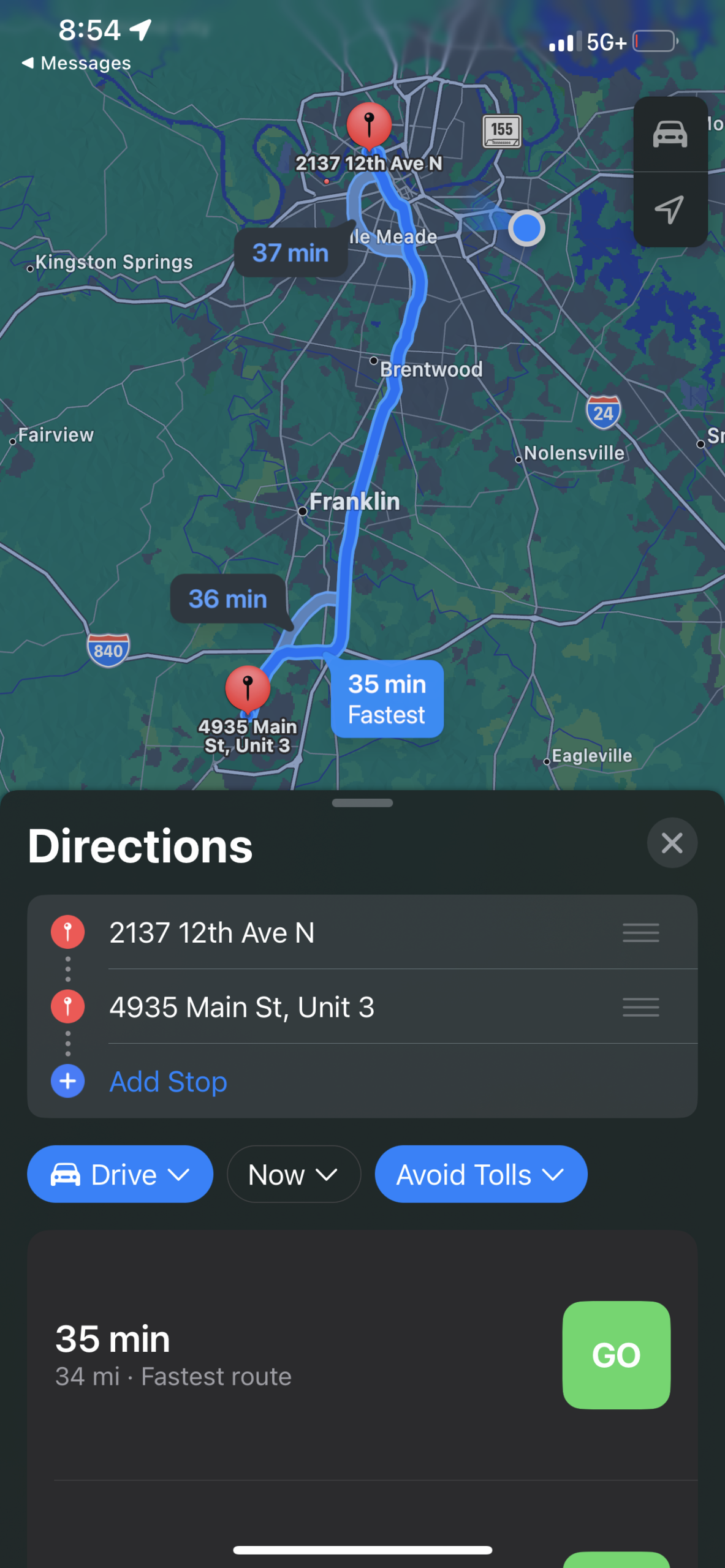725x1568 pixels.
Task: Return to Messages app
Action: coord(77,63)
